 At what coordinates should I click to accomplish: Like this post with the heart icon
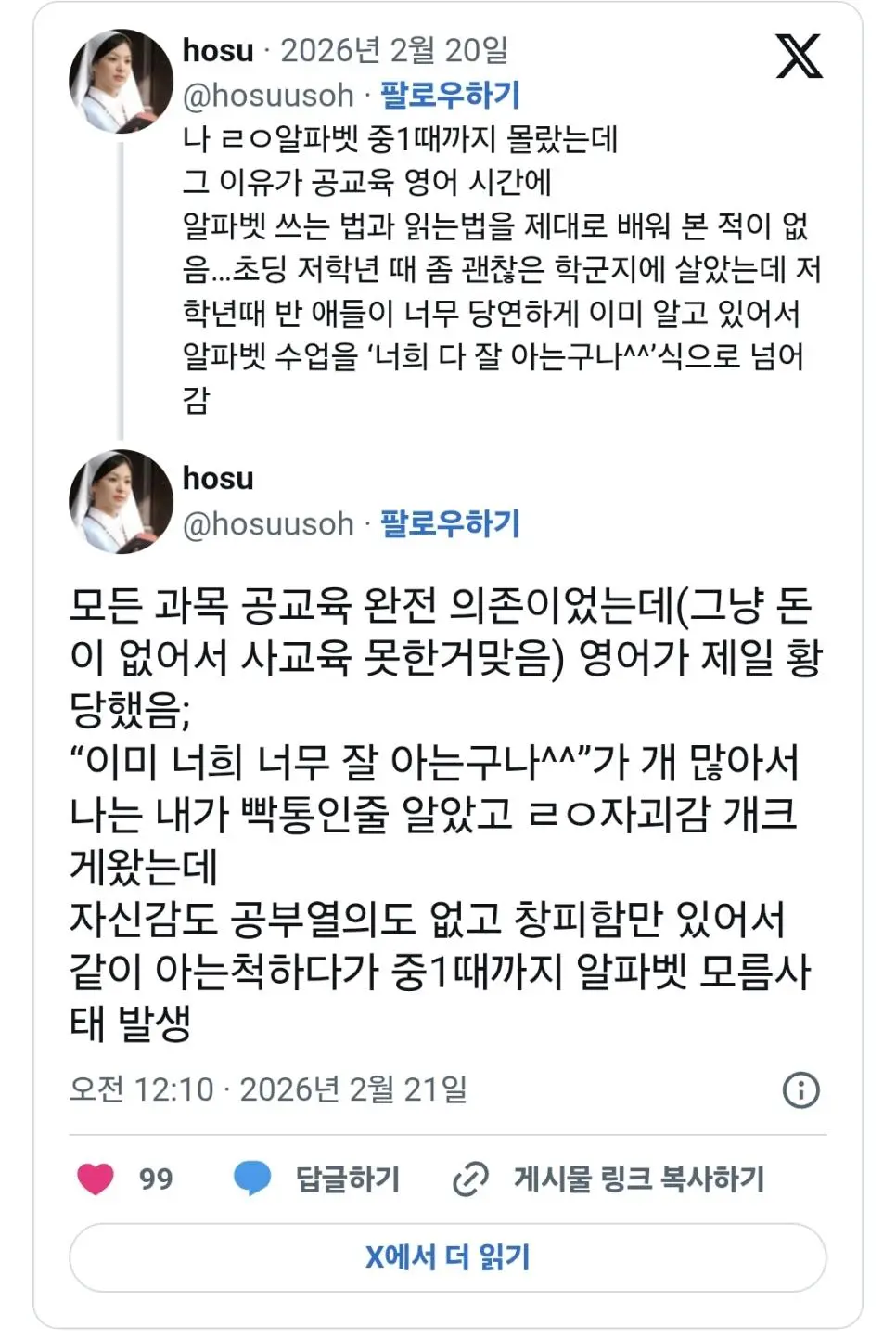tap(96, 1179)
